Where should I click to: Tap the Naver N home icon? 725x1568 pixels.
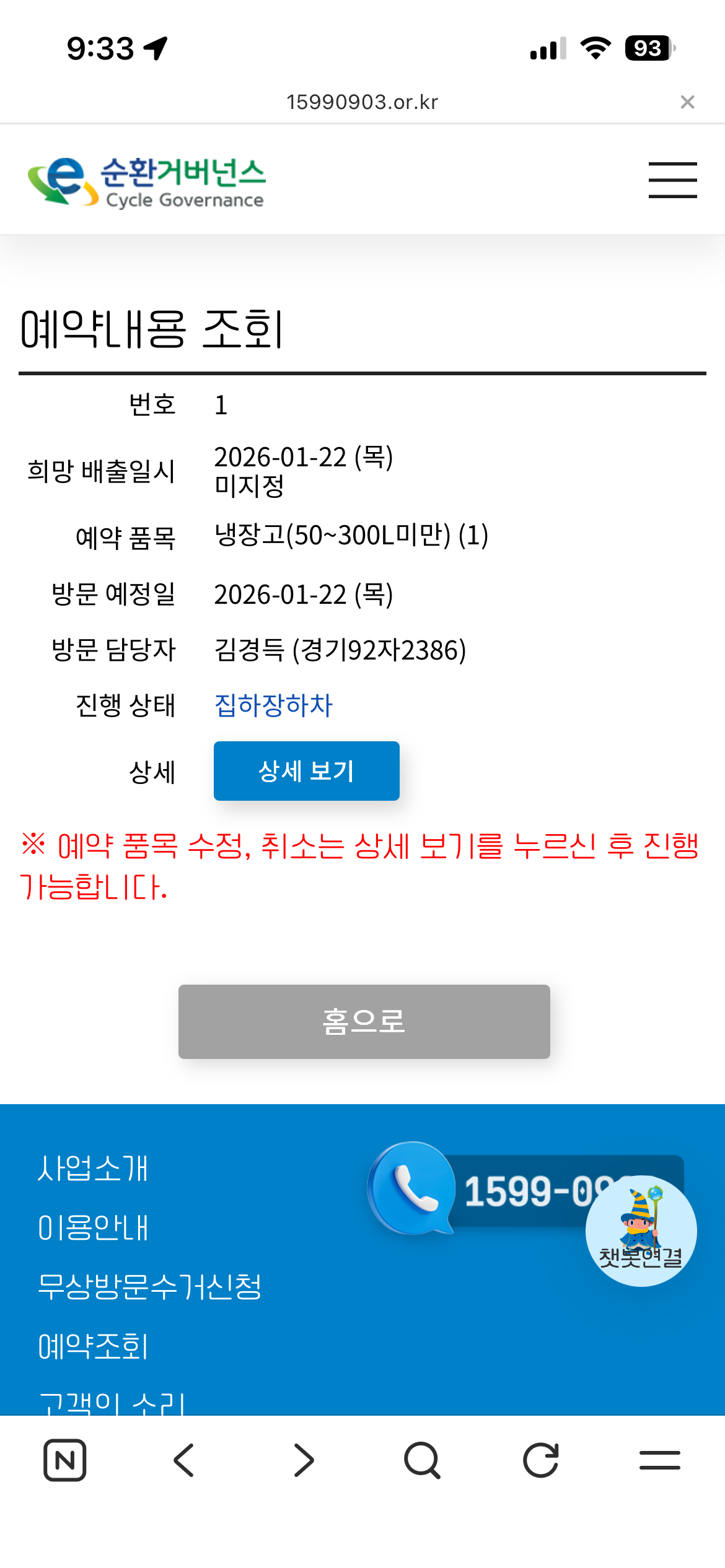(x=65, y=1460)
